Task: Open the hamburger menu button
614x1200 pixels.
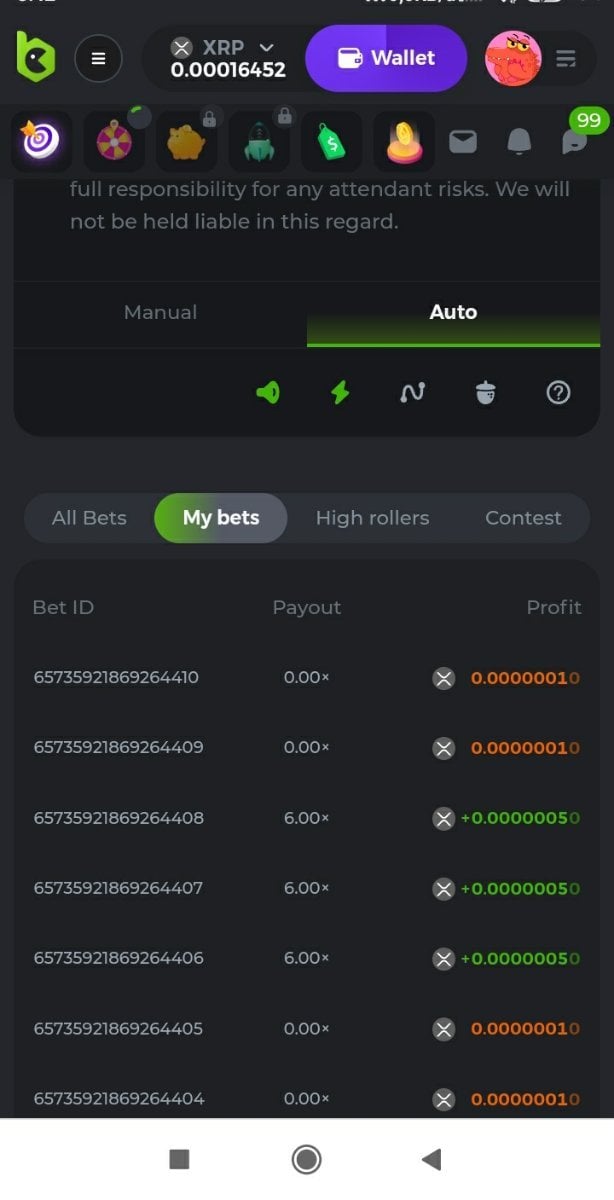Action: point(98,58)
